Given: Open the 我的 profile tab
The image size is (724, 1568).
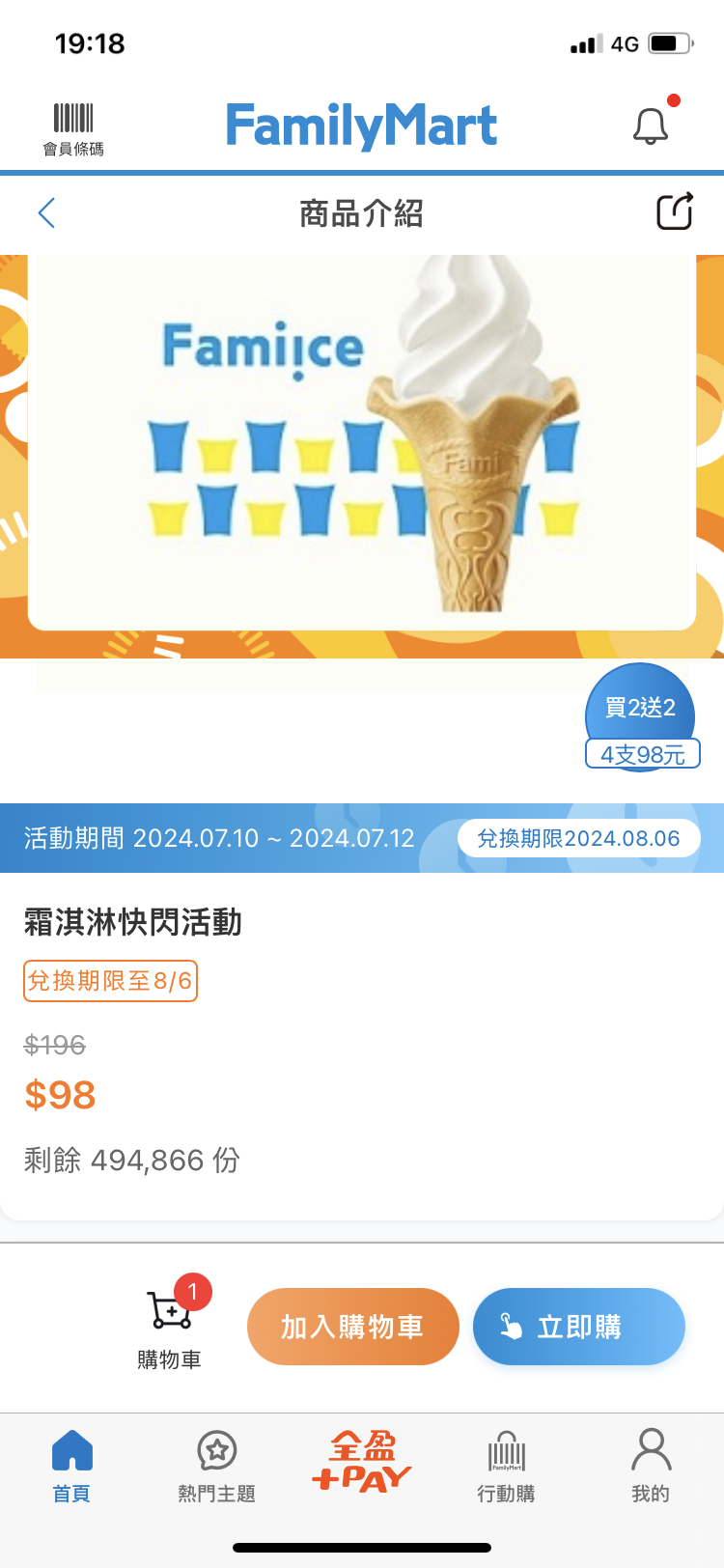Looking at the screenshot, I should click(652, 1466).
